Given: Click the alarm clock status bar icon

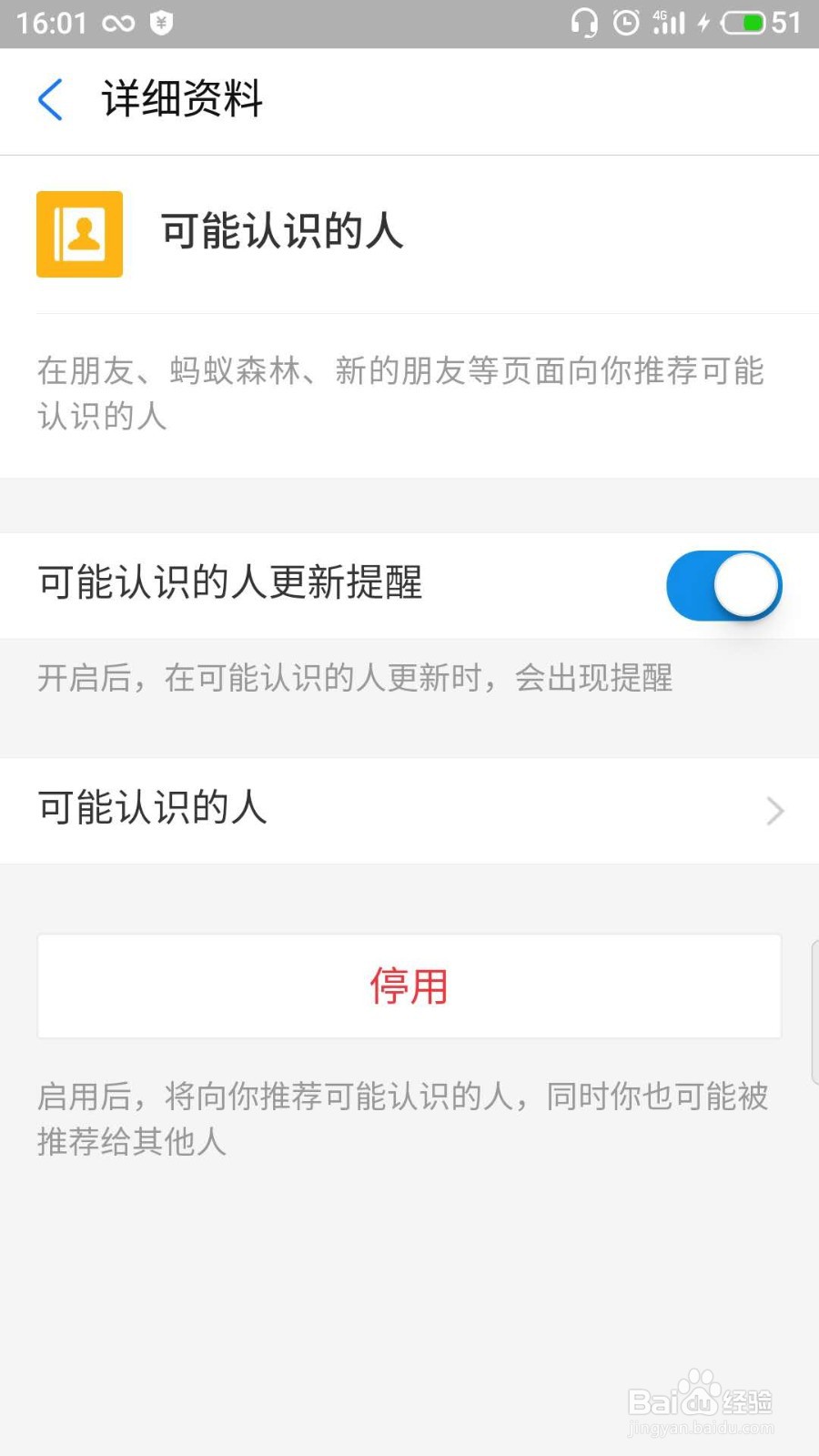Looking at the screenshot, I should point(626,22).
